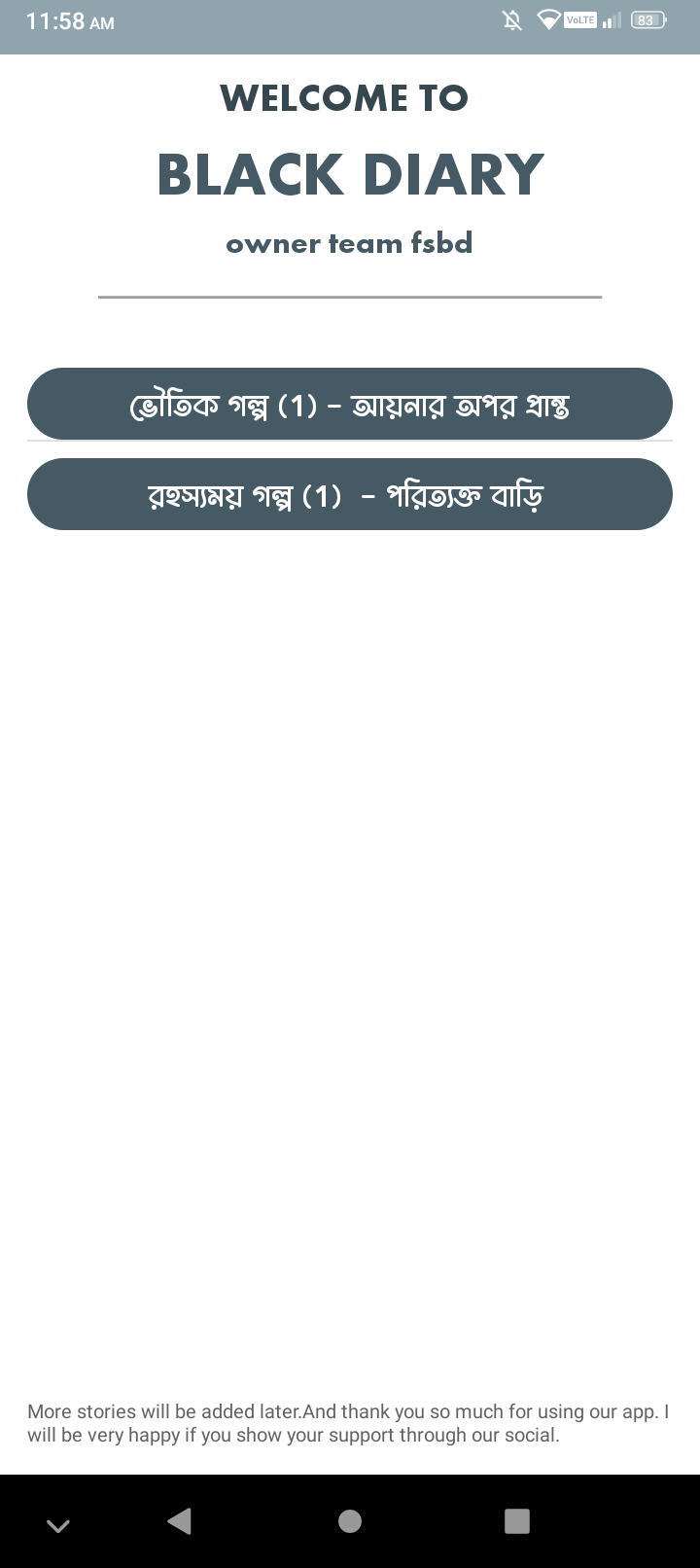Screen dimensions: 700x1568
Task: Open the story রহস্যময় গল্প (1) – পরিত্যক্ত বাড়ি
Action: (350, 494)
